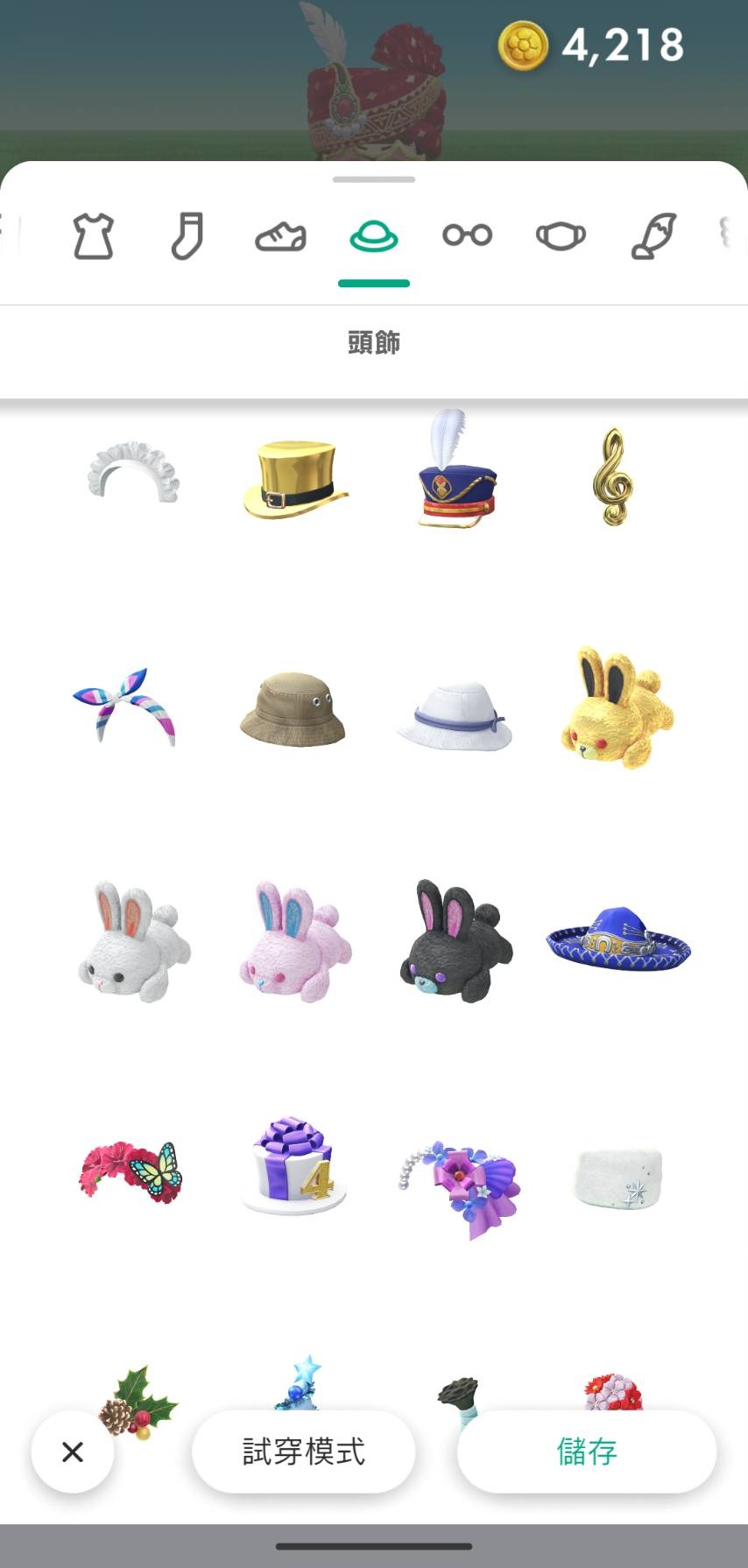Tap the 試穿模式 button

(x=303, y=1452)
